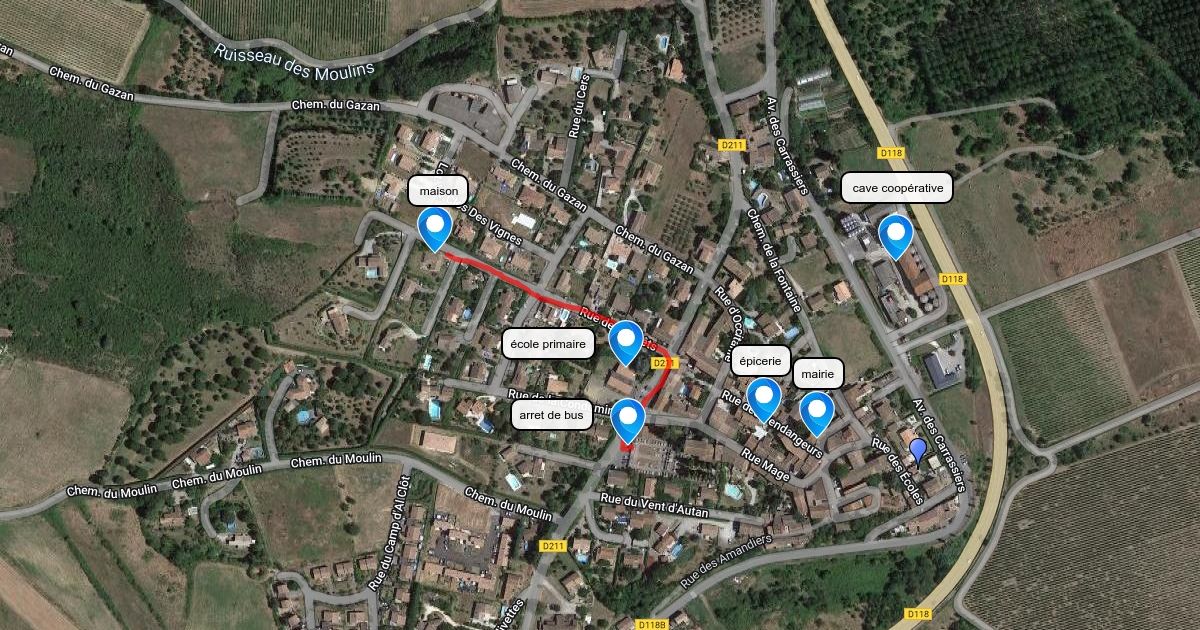Tap the arret de bus pin
1200x630 pixels.
point(628,420)
